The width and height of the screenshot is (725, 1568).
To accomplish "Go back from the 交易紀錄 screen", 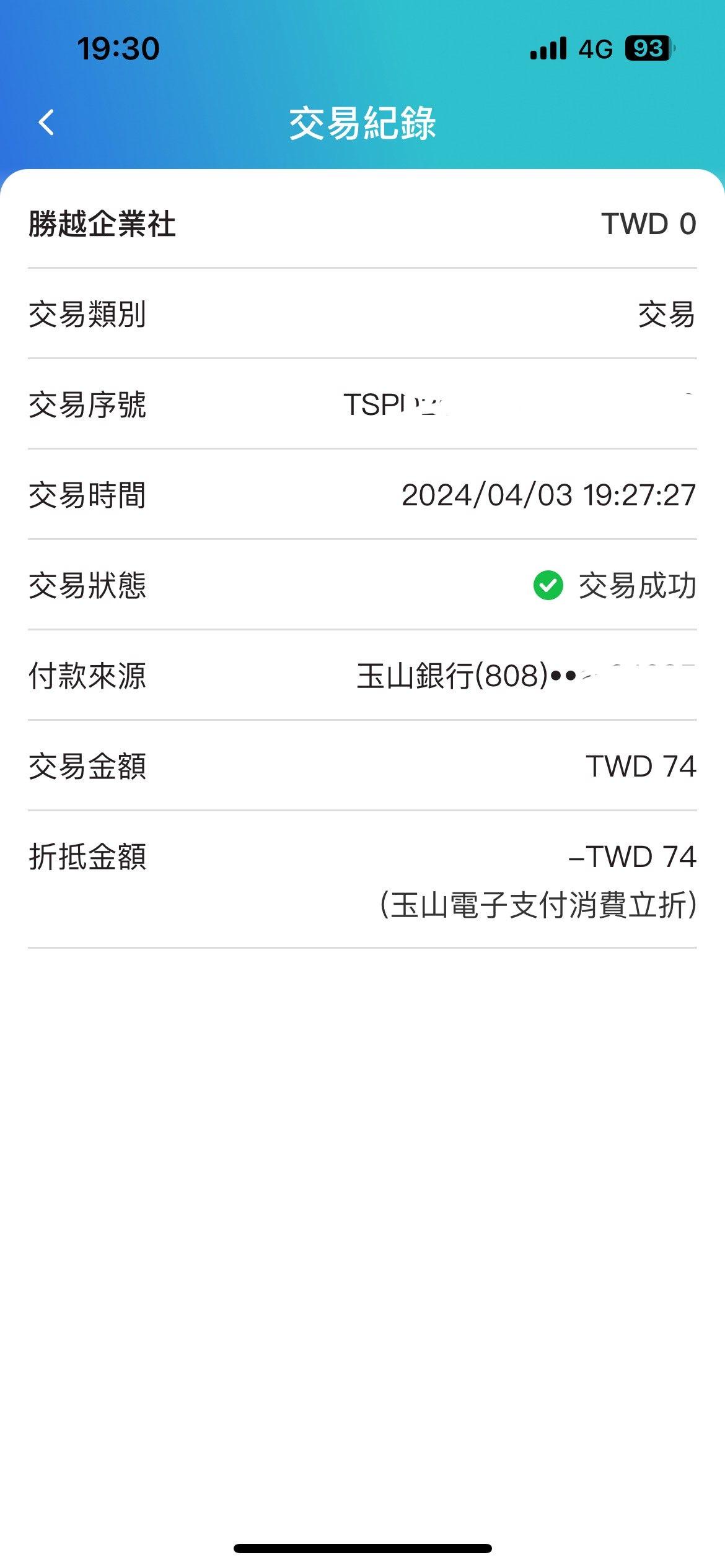I will coord(46,122).
